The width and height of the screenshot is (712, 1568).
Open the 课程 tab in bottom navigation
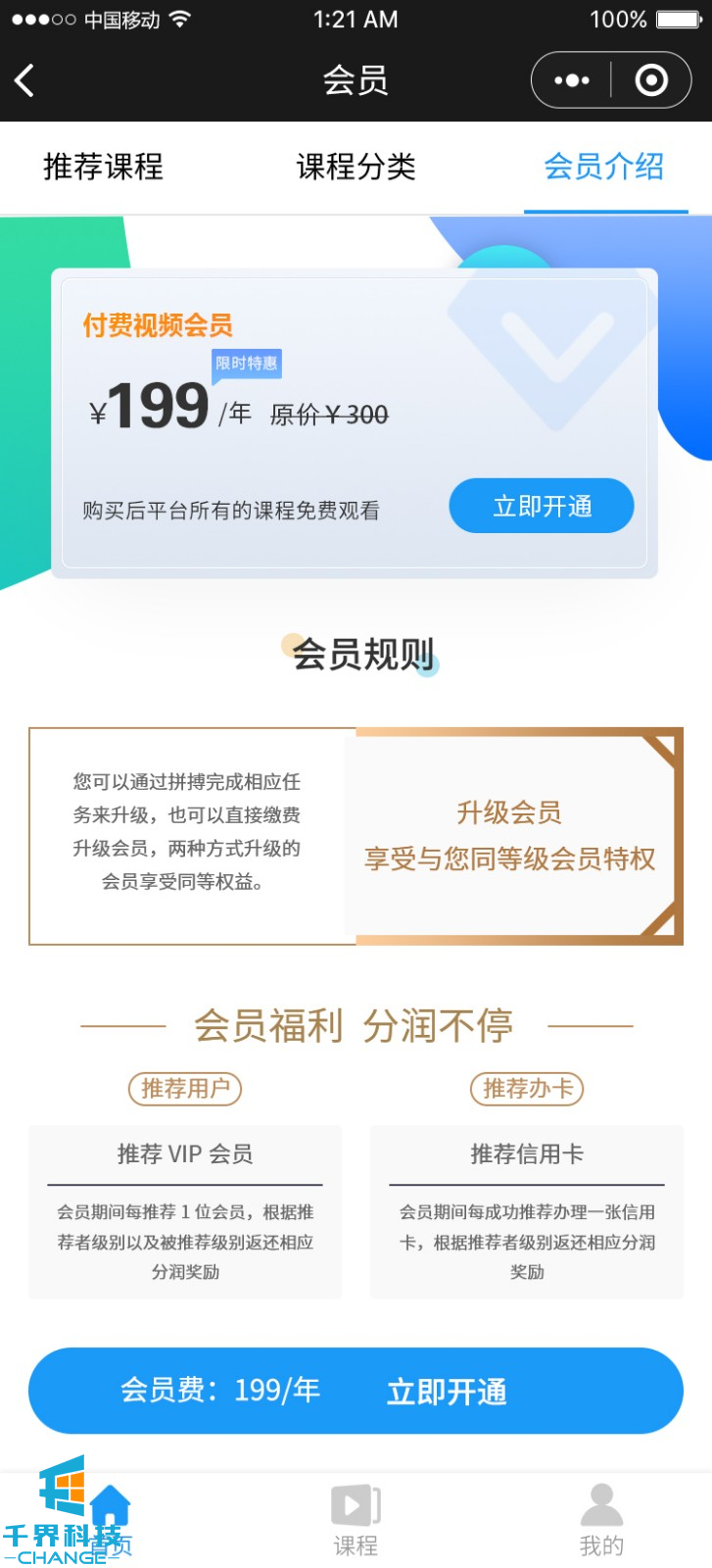(x=356, y=1519)
